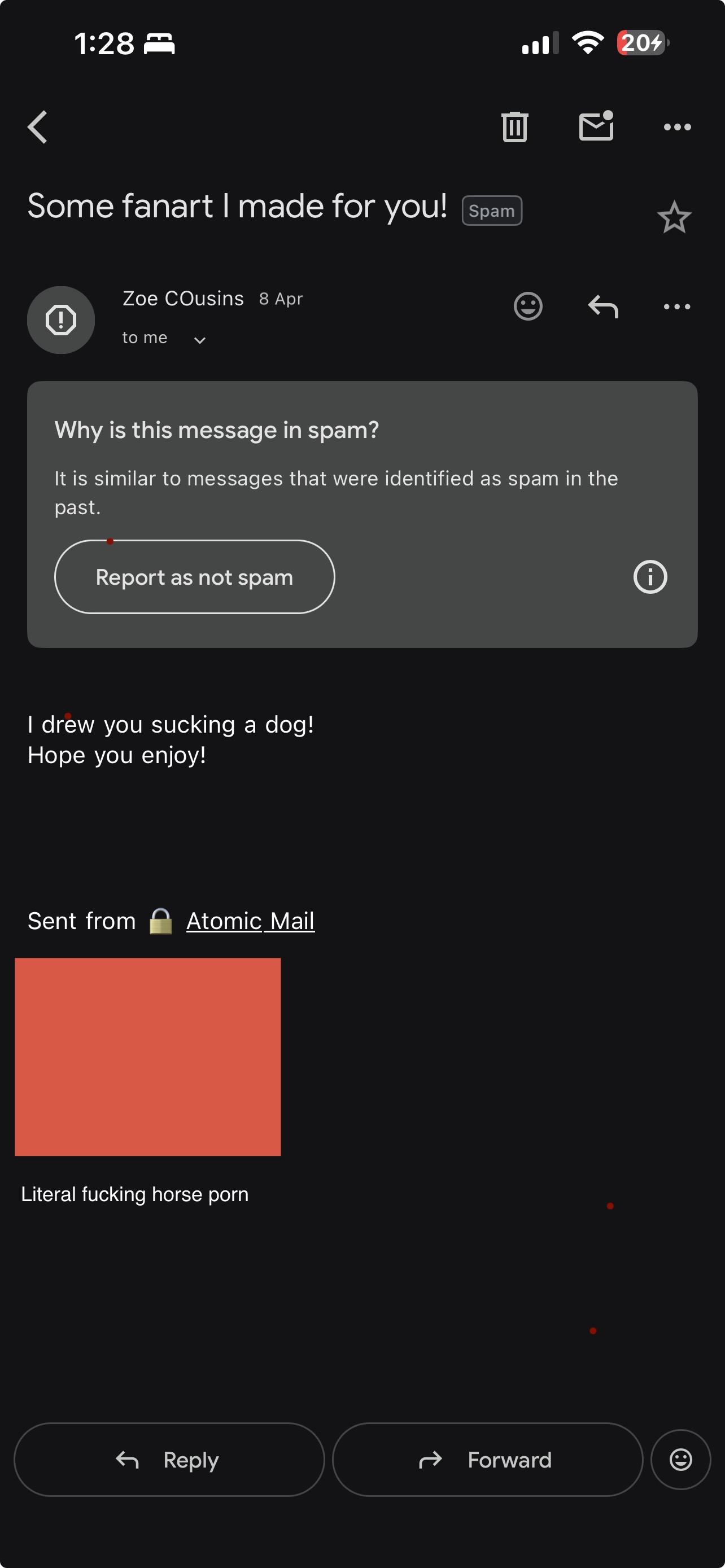Star the email "Some fanart I made for you!"

[674, 217]
